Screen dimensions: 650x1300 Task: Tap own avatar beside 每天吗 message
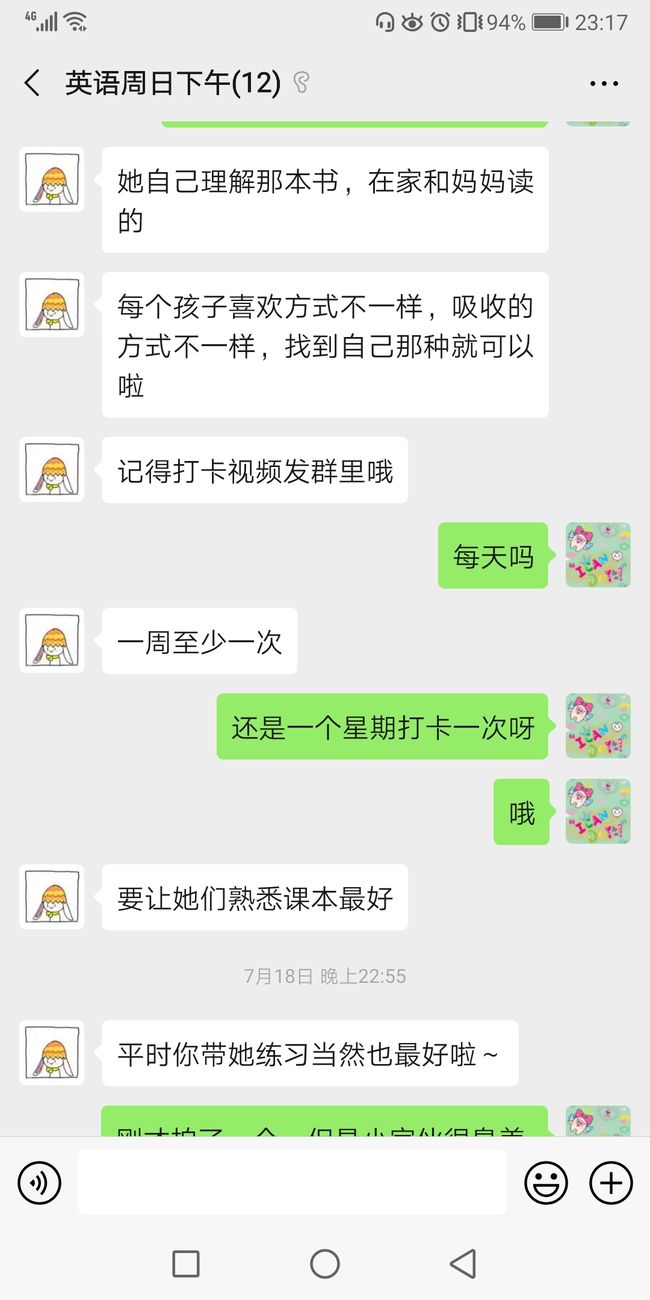point(598,555)
